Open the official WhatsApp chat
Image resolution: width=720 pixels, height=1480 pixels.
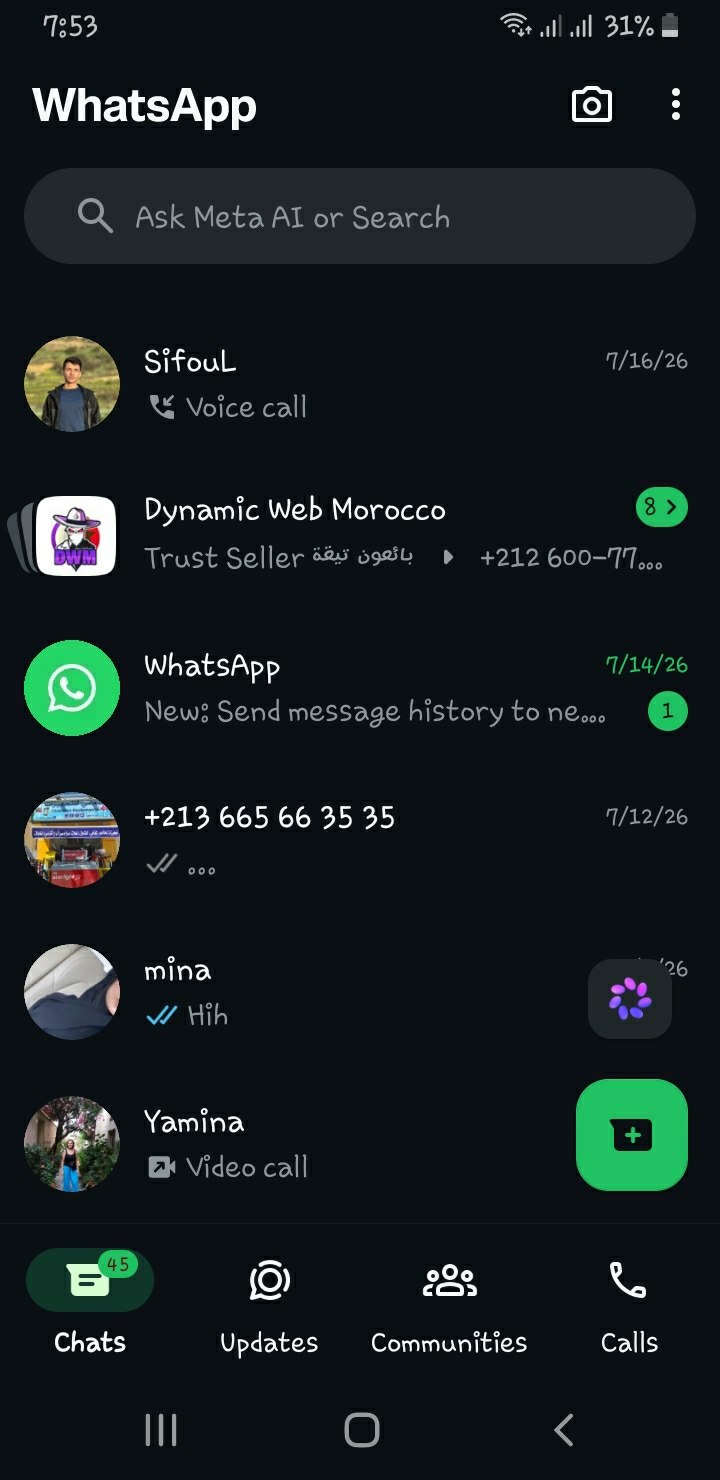tap(360, 688)
